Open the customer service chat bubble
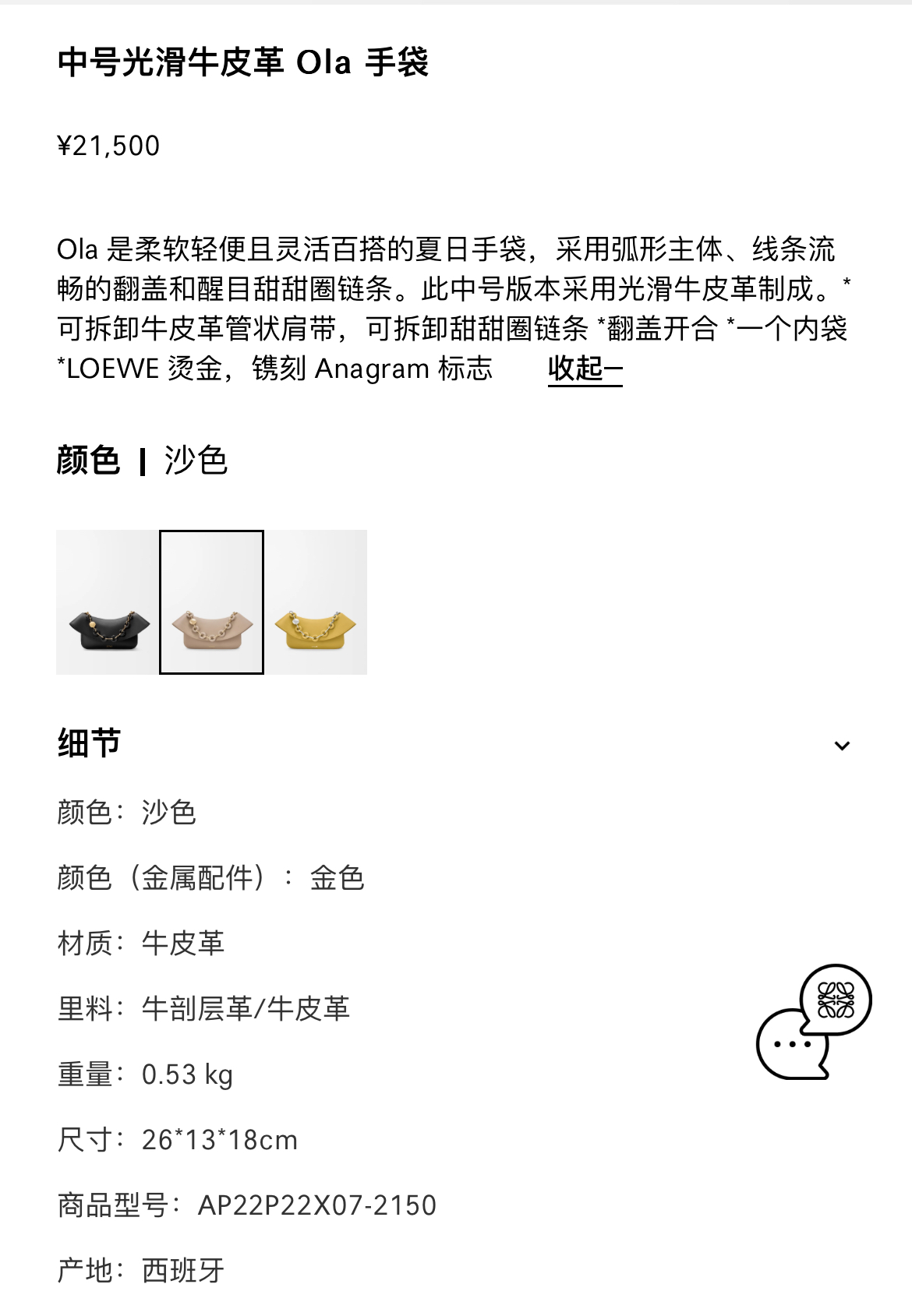The image size is (912, 1316). (x=813, y=1022)
